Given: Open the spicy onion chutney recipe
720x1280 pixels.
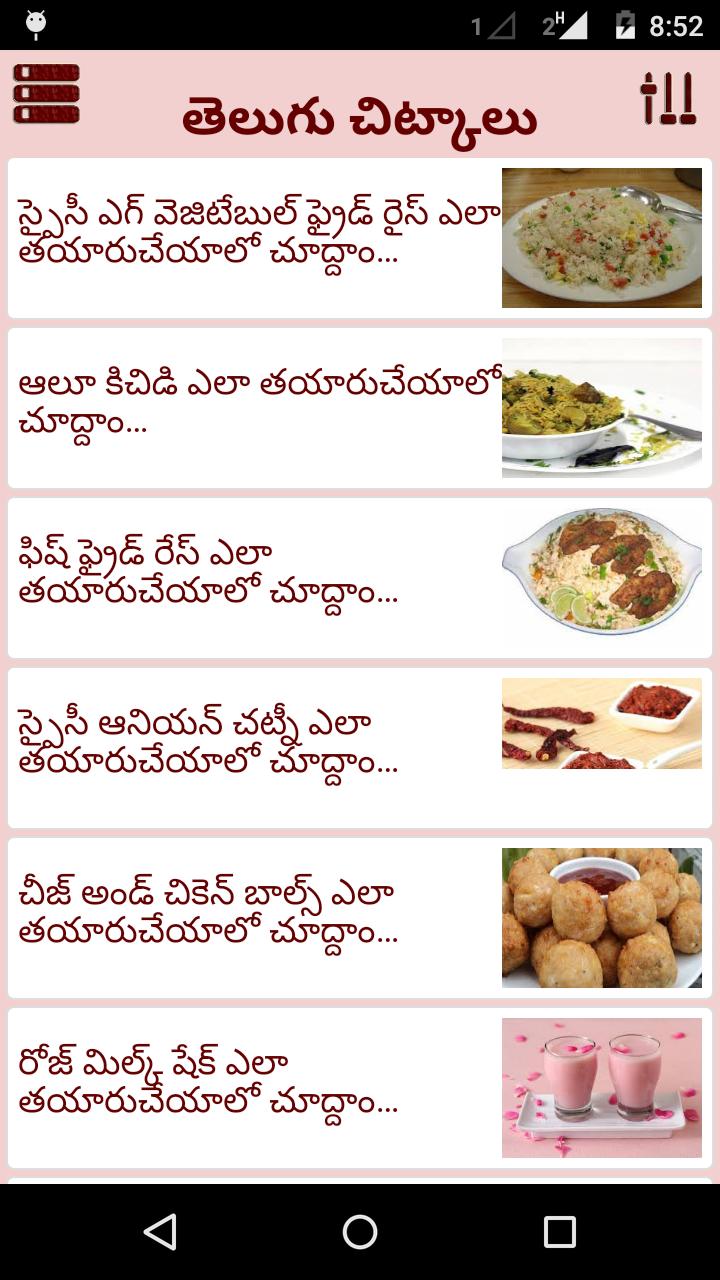Looking at the screenshot, I should pos(250,742).
